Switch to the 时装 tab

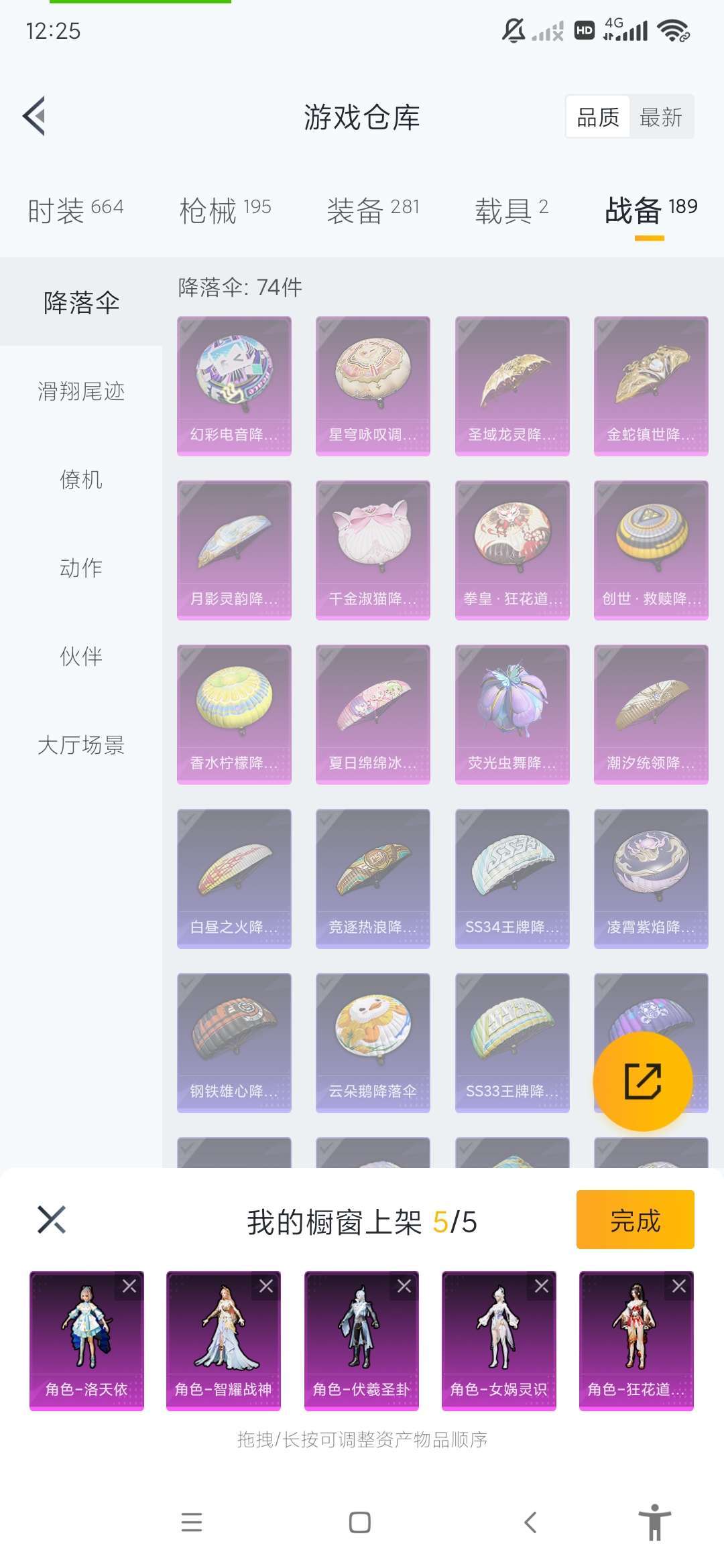point(76,210)
